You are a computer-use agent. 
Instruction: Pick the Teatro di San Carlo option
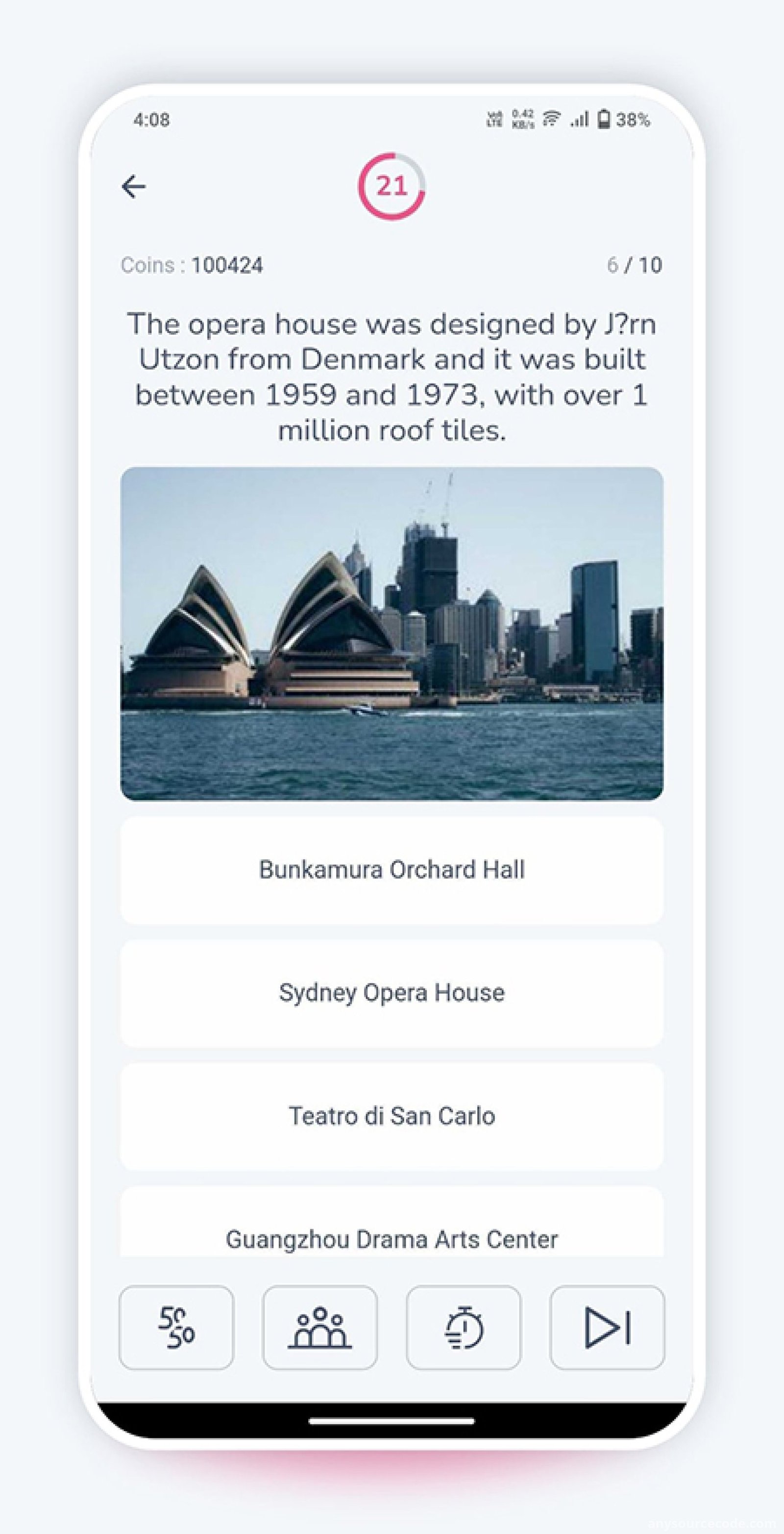392,1117
